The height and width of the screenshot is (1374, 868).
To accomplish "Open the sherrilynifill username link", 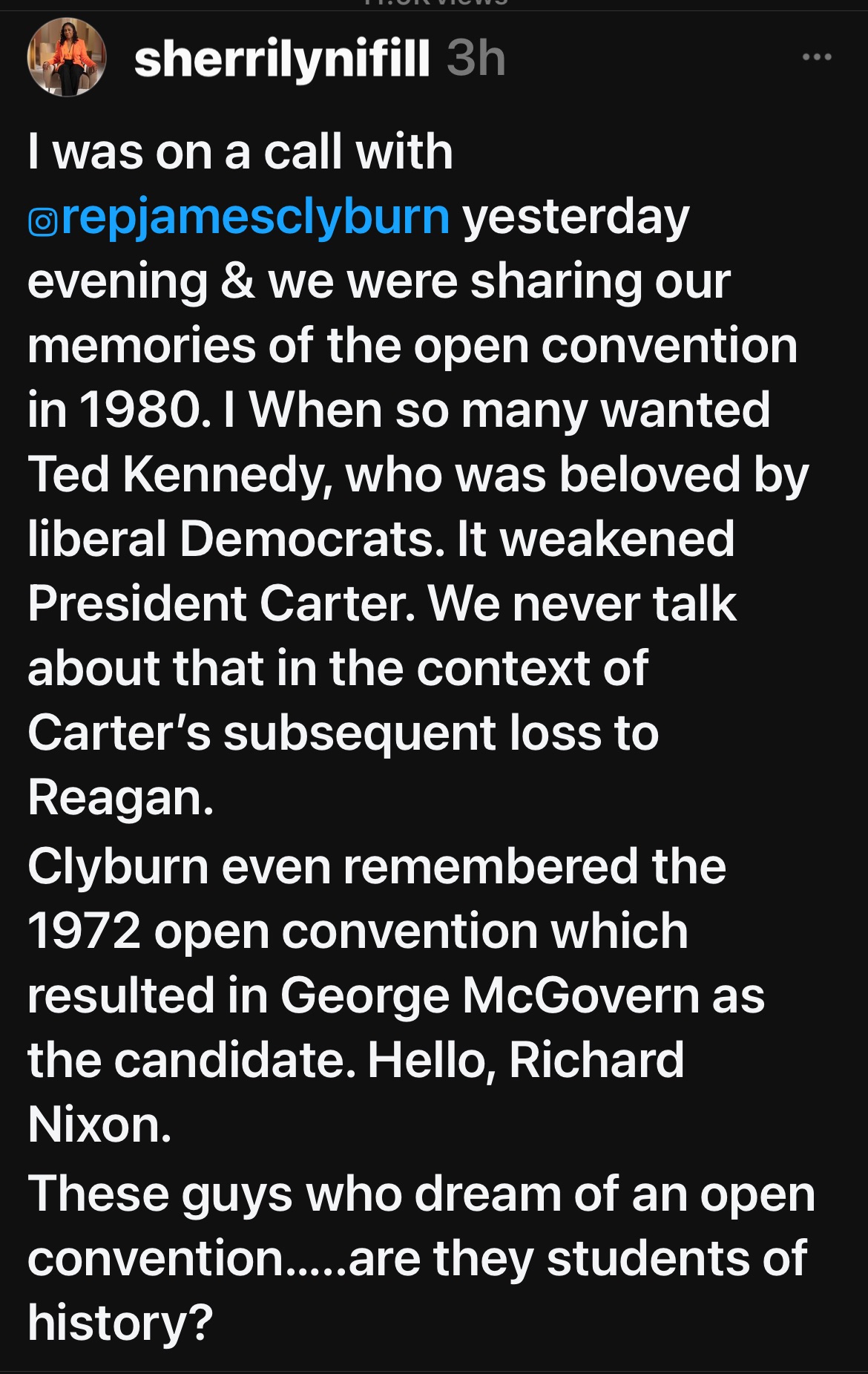I will tap(282, 59).
